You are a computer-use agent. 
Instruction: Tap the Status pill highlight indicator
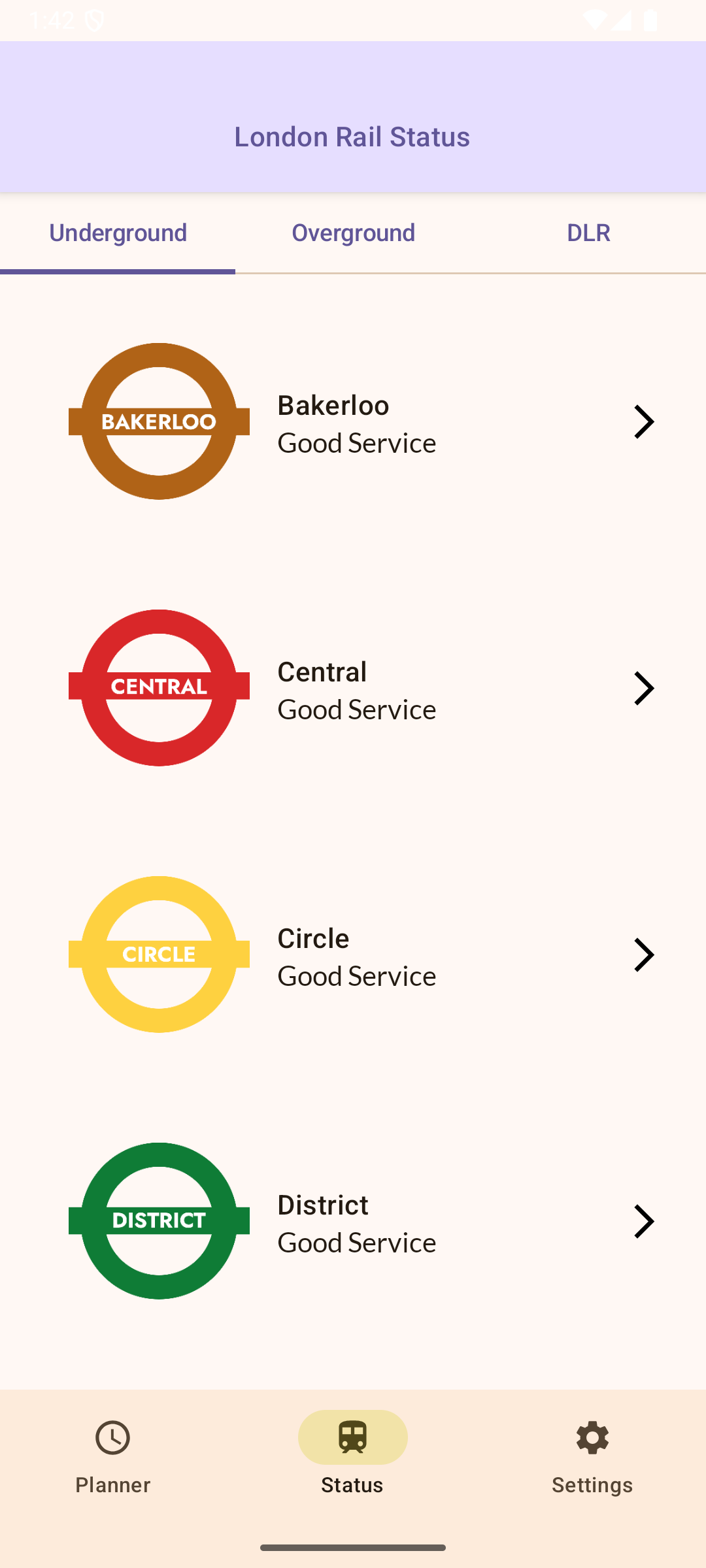pyautogui.click(x=352, y=1437)
